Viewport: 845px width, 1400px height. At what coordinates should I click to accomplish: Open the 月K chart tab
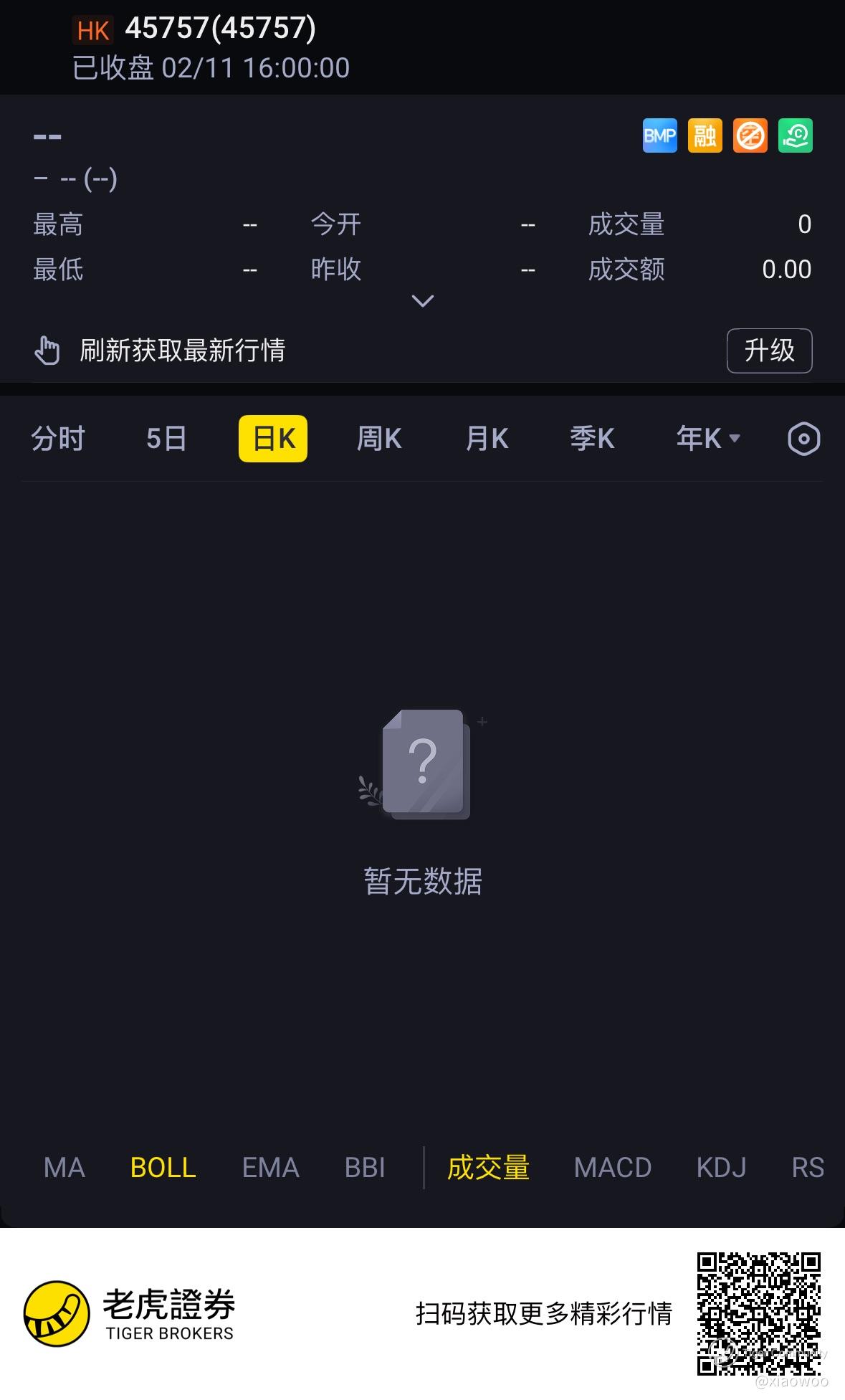[x=487, y=439]
